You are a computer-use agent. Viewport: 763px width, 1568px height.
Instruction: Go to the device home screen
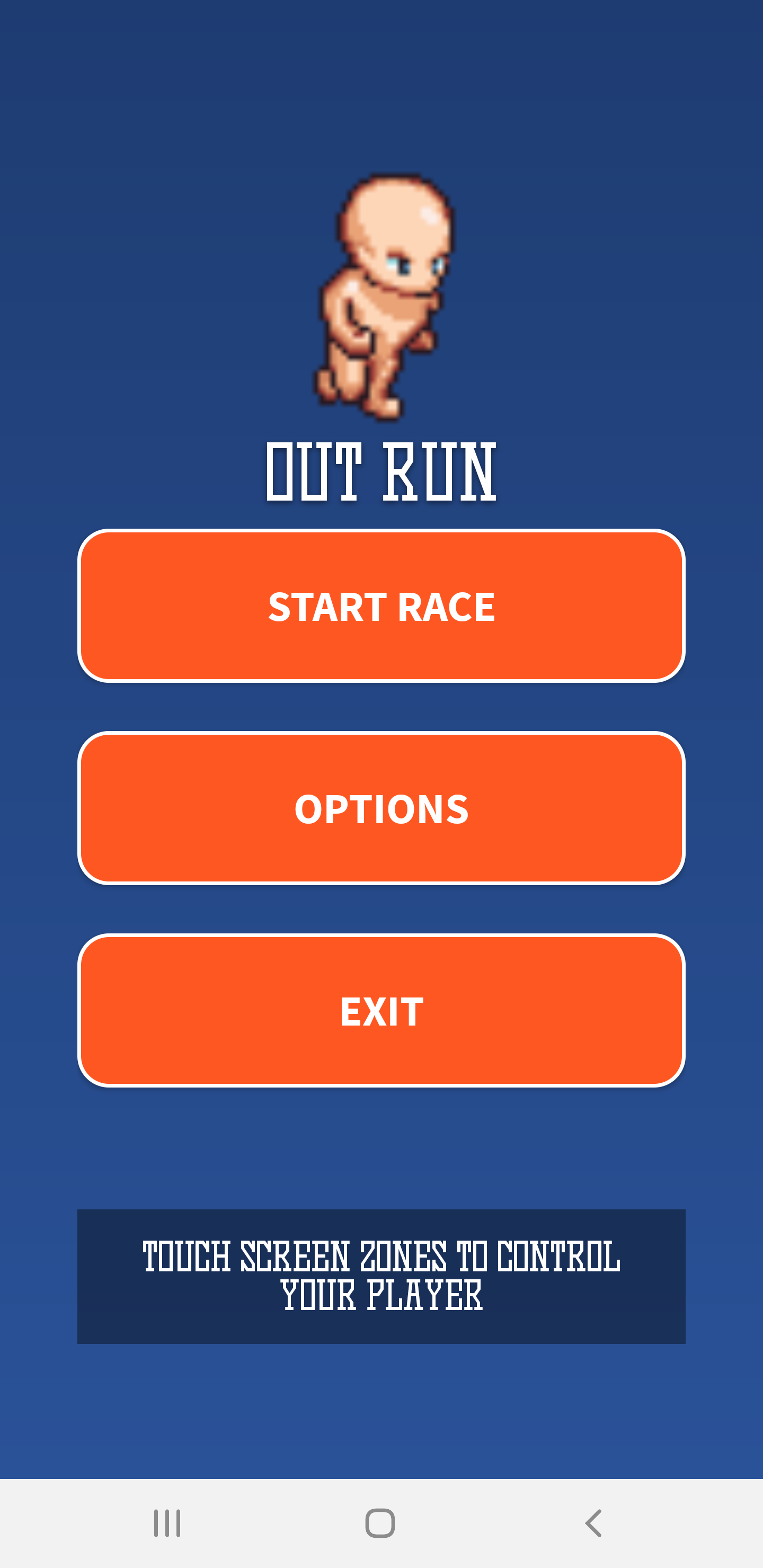[x=380, y=1524]
